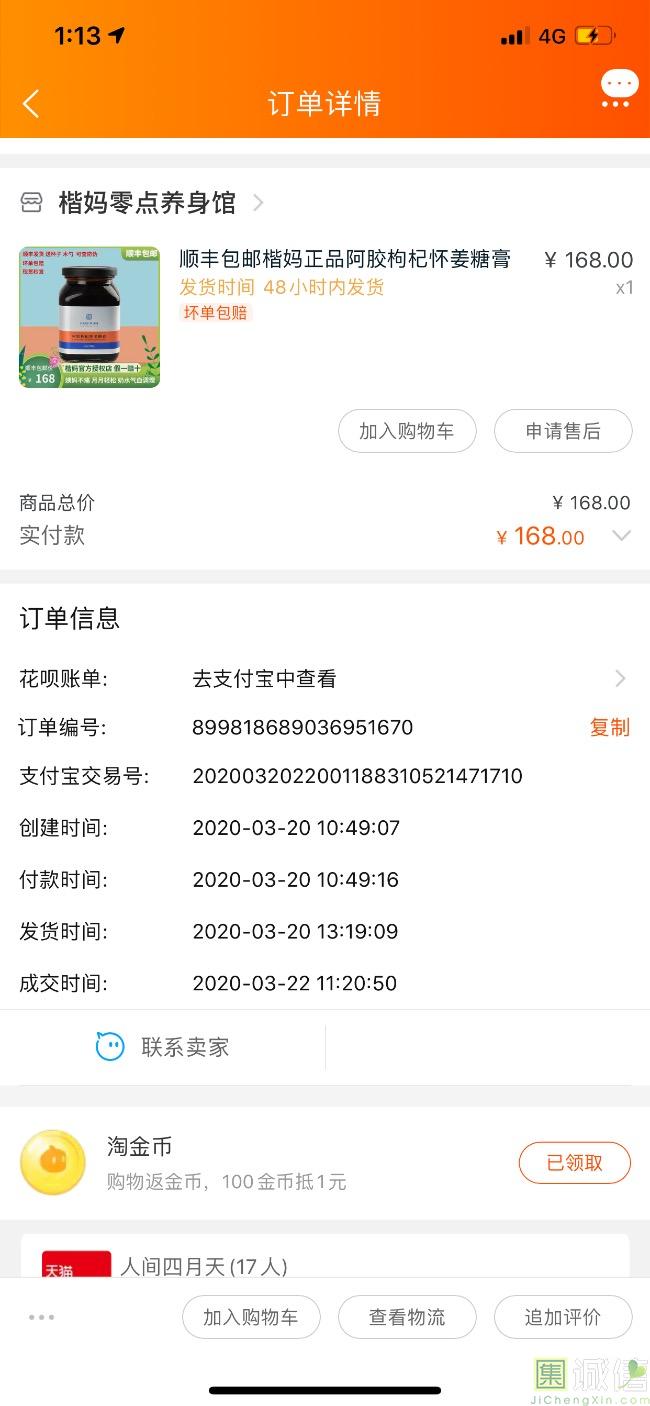Contact the seller via 联系卖家
The image size is (650, 1406).
(x=163, y=1047)
